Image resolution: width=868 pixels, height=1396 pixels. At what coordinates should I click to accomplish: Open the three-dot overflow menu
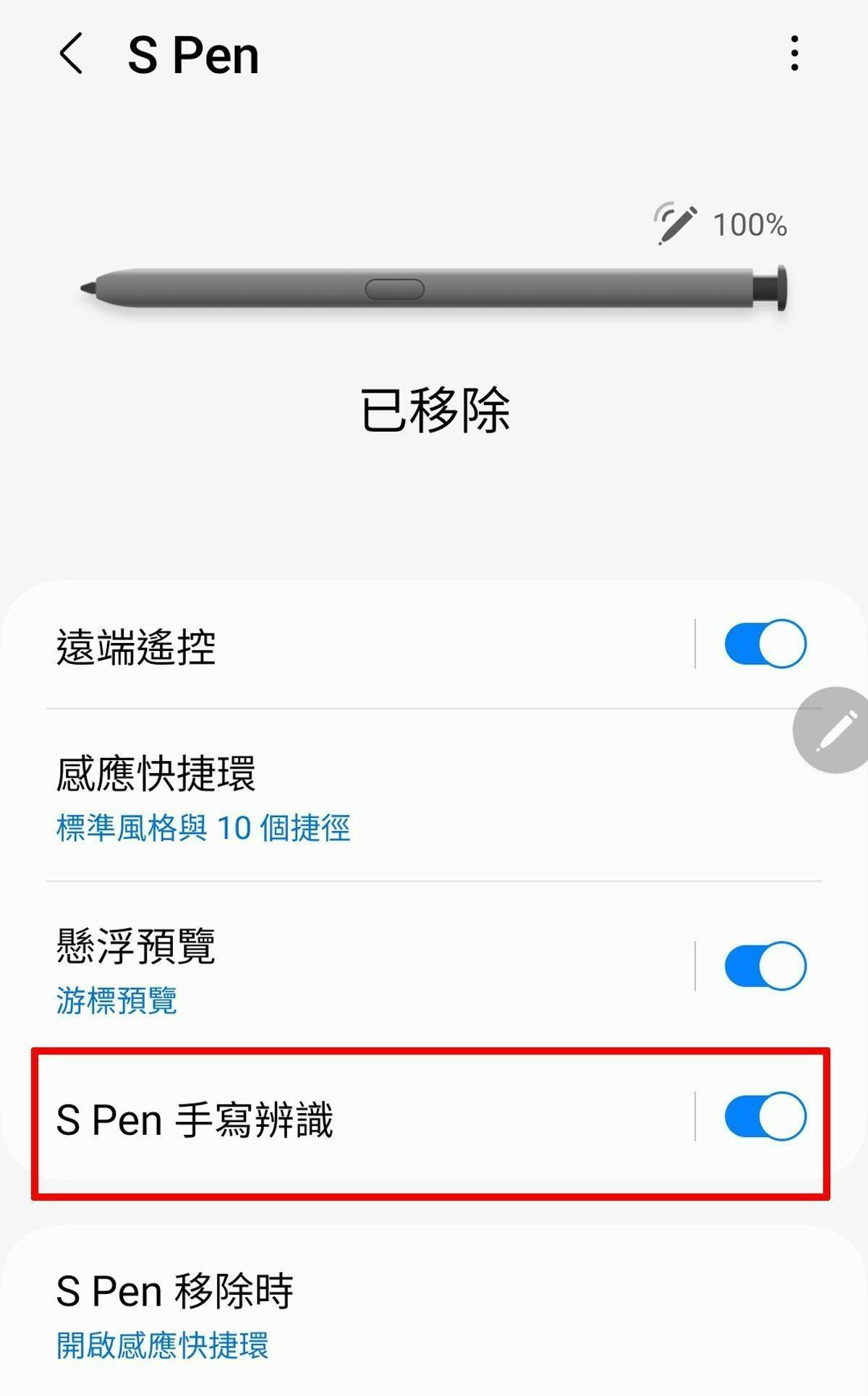(794, 54)
